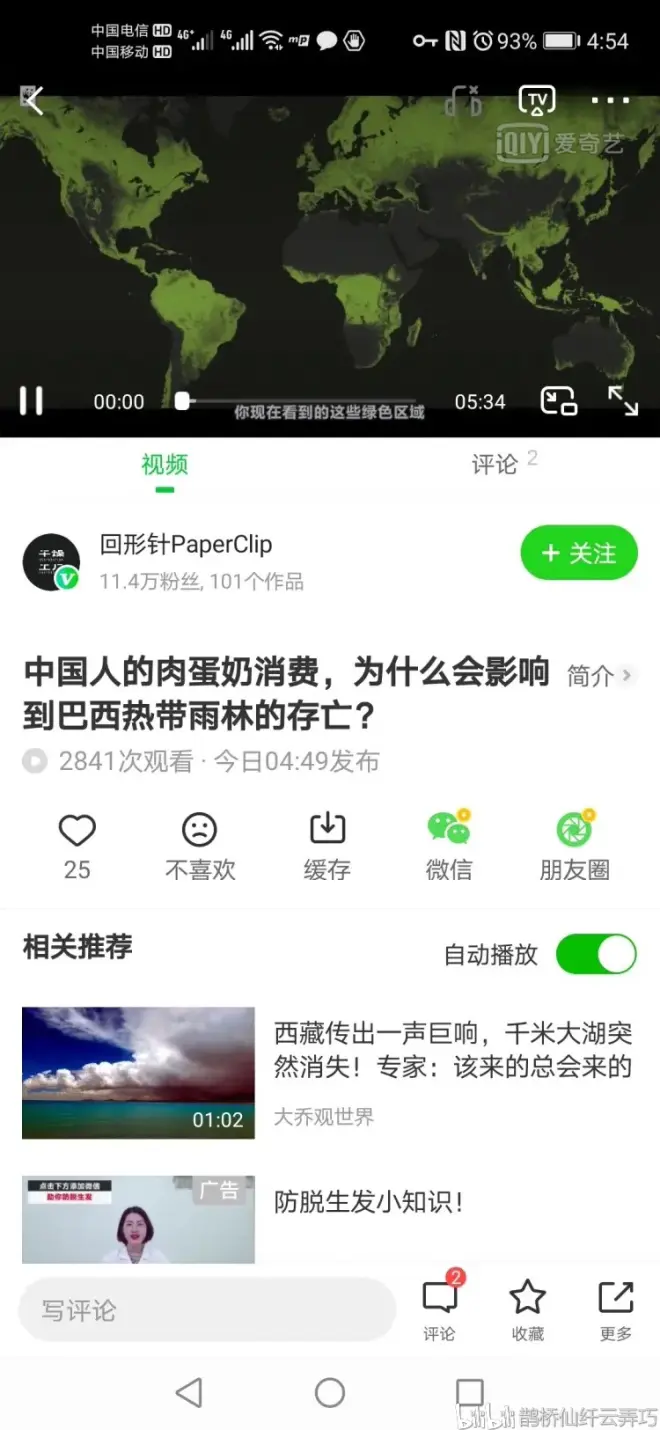Cast video to TV
Screen dimensions: 660x1430
[537, 100]
